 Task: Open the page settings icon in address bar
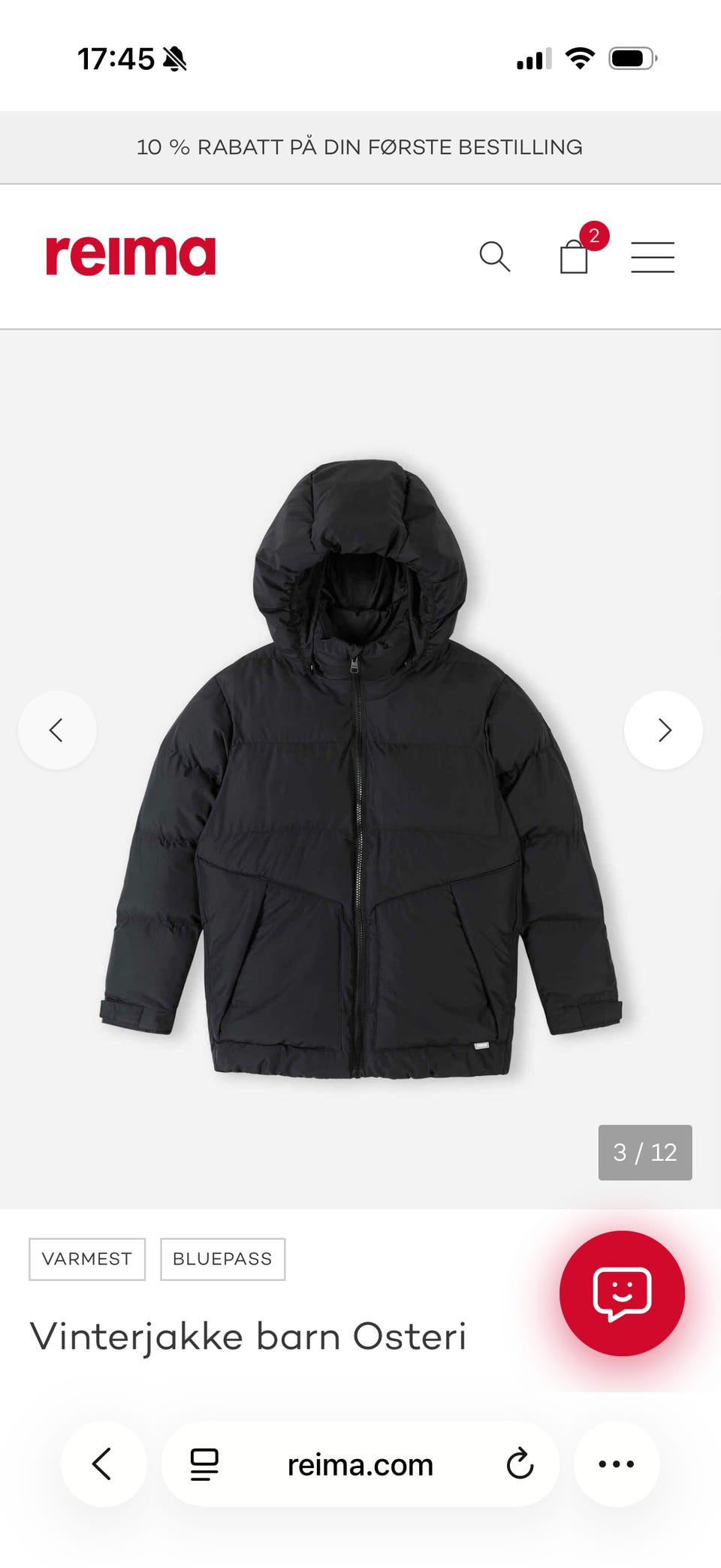(204, 1464)
